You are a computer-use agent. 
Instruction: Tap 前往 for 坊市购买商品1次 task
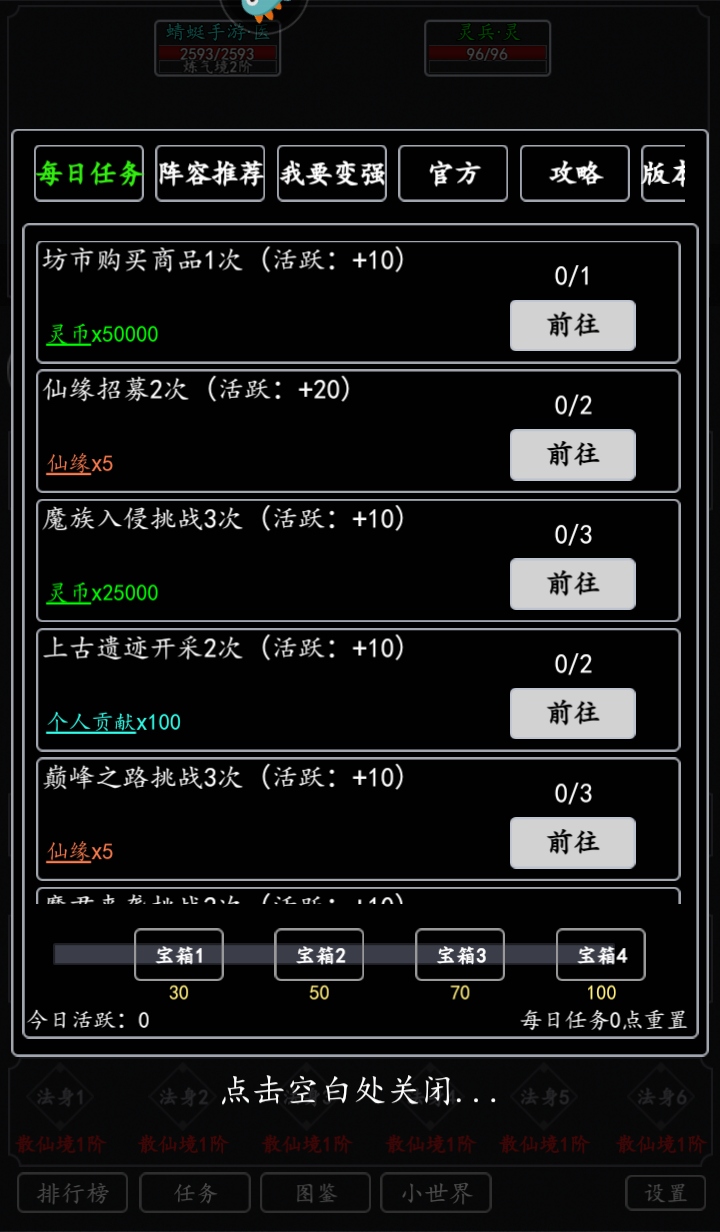tap(573, 326)
